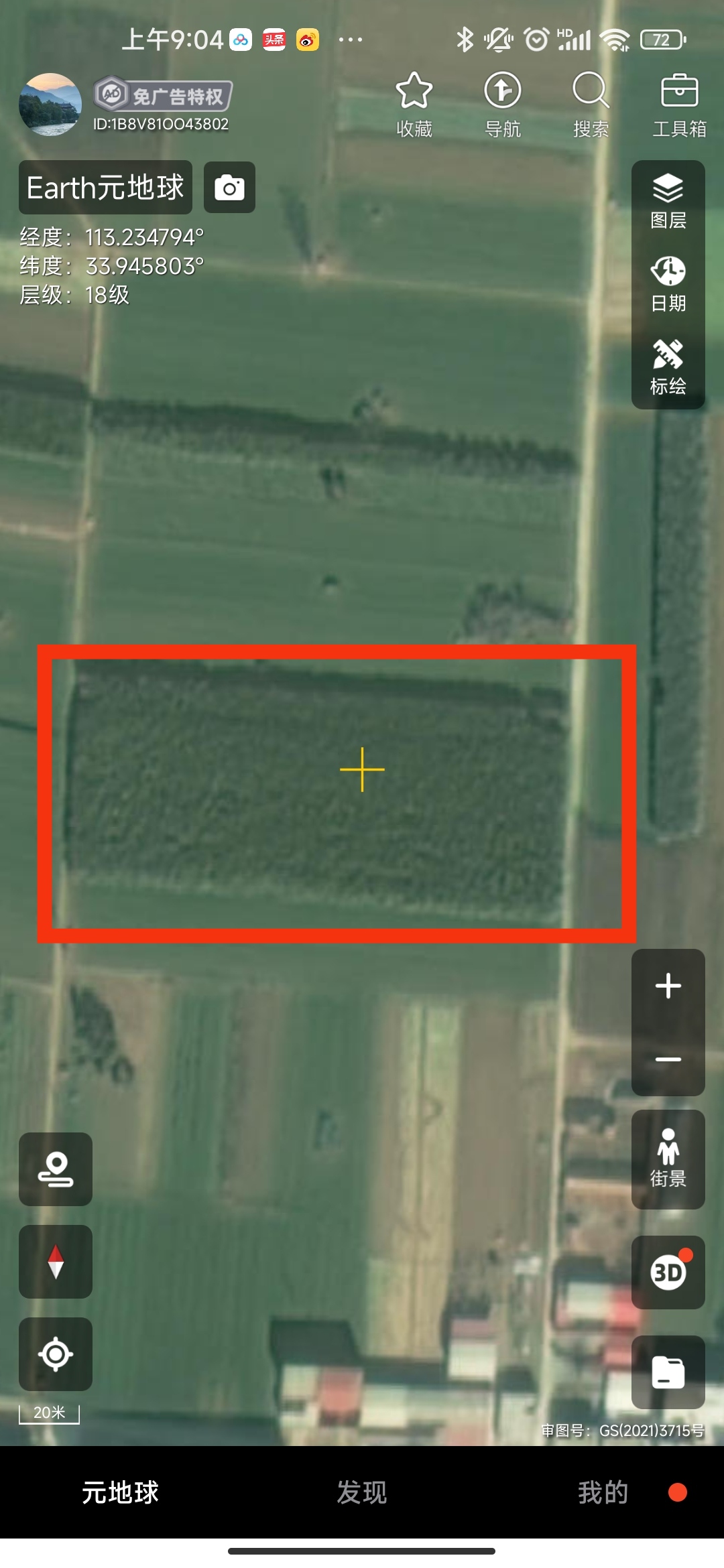The width and height of the screenshot is (724, 1568).
Task: Open 导航 navigation
Action: pyautogui.click(x=502, y=104)
